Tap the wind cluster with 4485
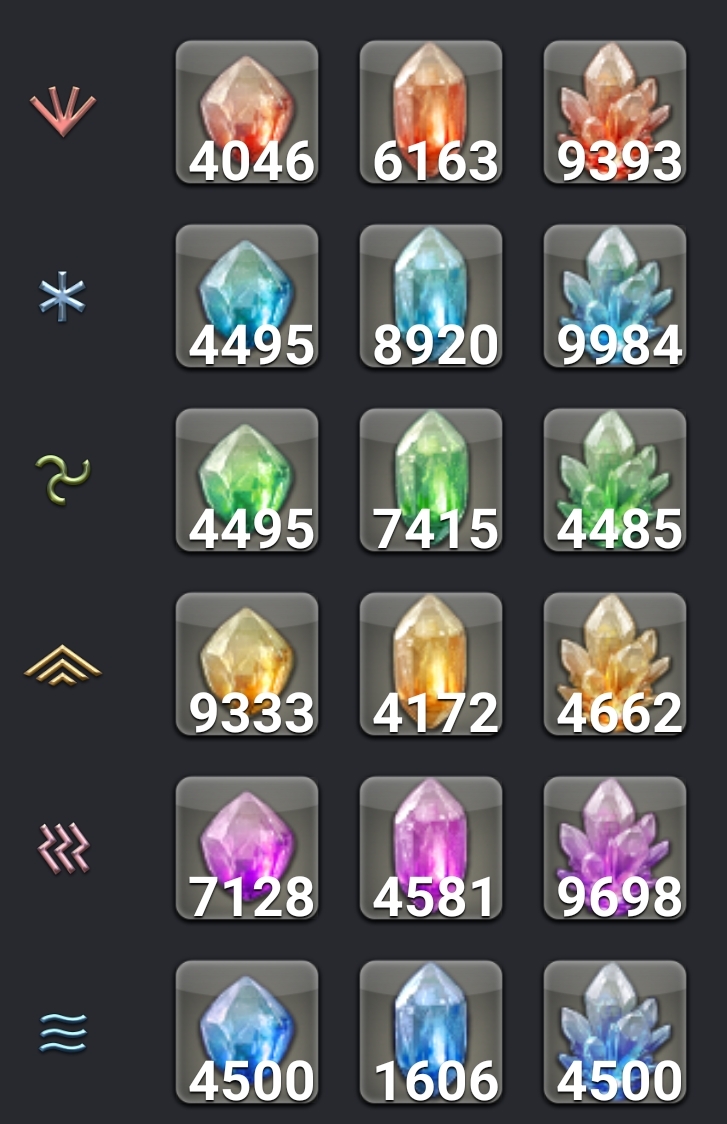Image resolution: width=727 pixels, height=1124 pixels. 615,480
